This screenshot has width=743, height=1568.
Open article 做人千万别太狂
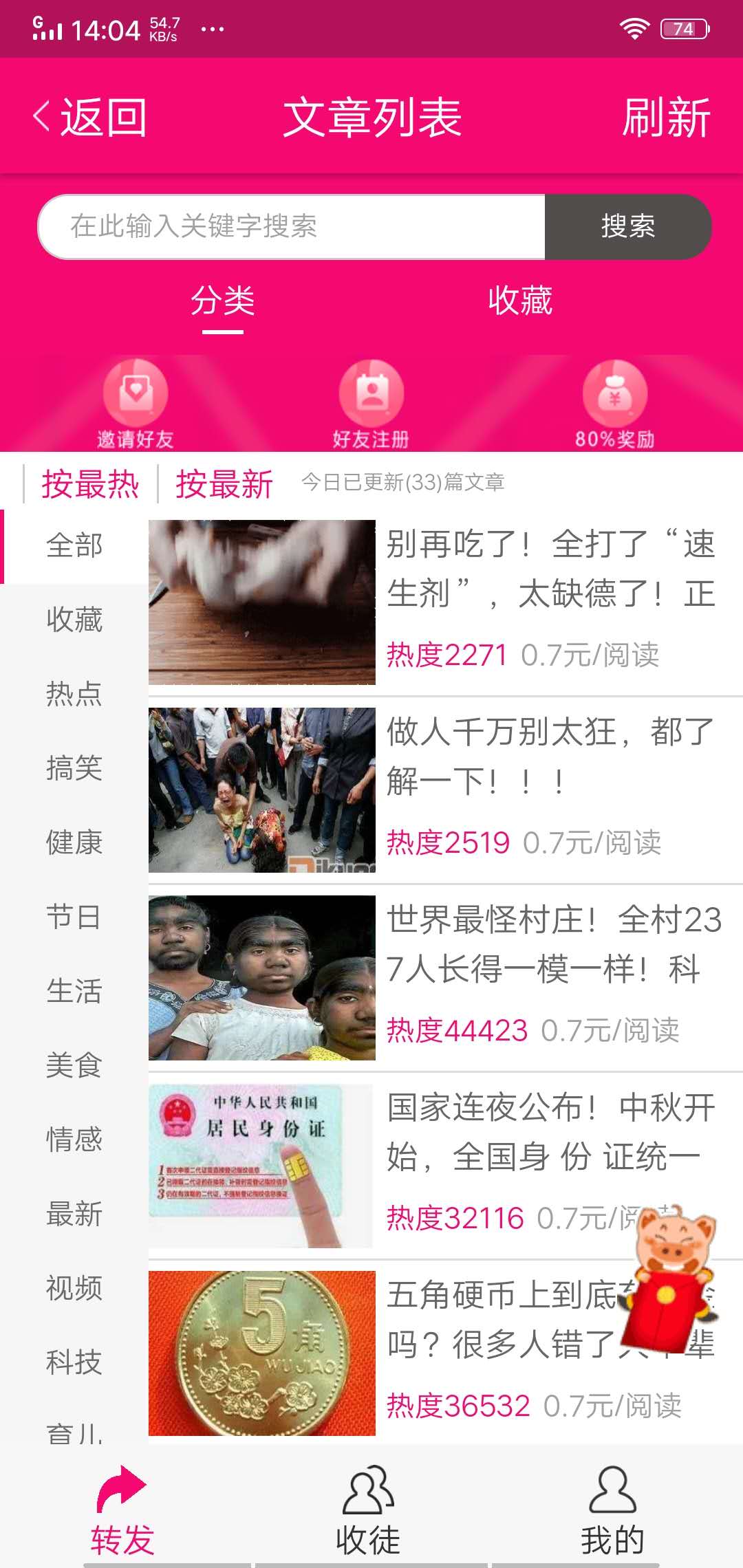tap(445, 790)
